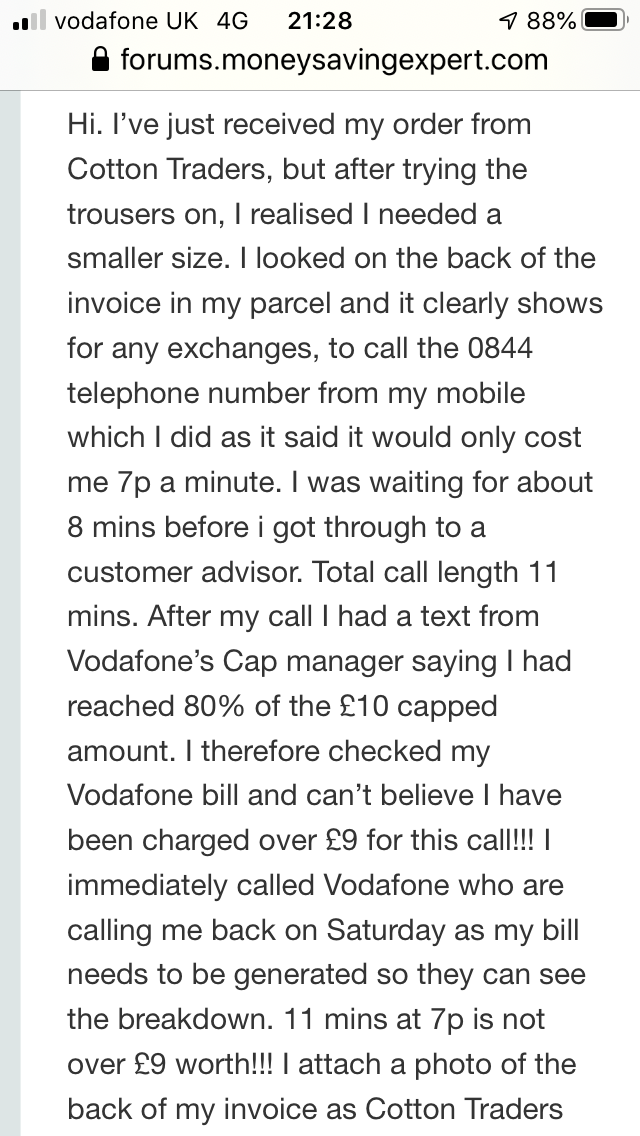Tap the forums.moneysavingexpert.com address bar

(320, 59)
